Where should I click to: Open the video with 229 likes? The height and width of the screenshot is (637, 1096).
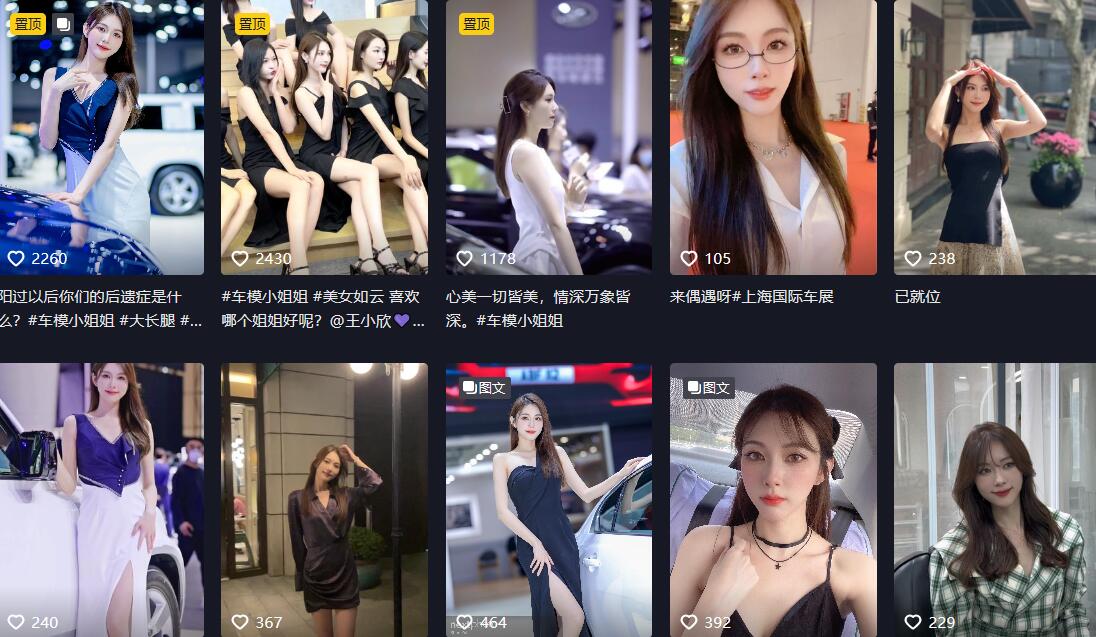pos(994,500)
